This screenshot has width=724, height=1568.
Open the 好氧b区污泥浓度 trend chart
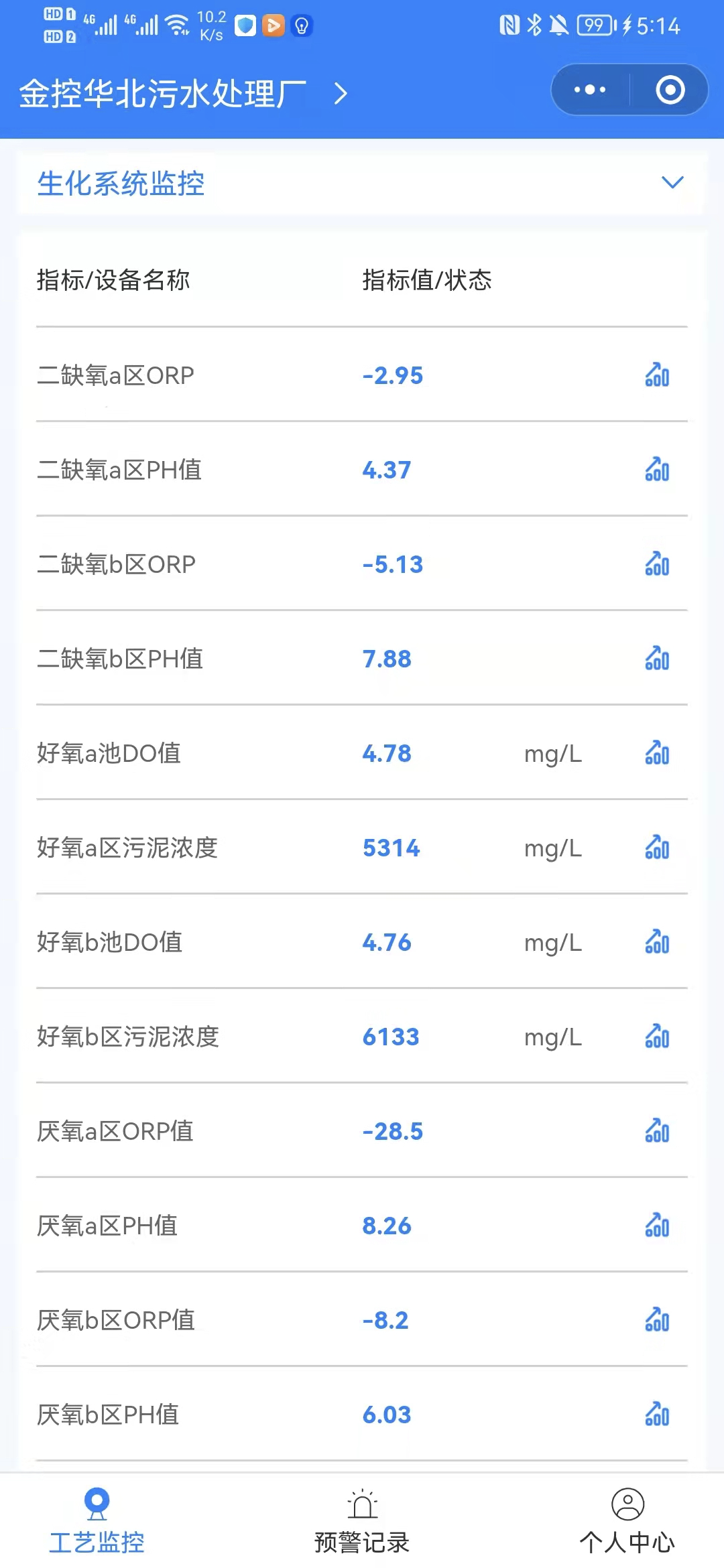(x=657, y=1037)
